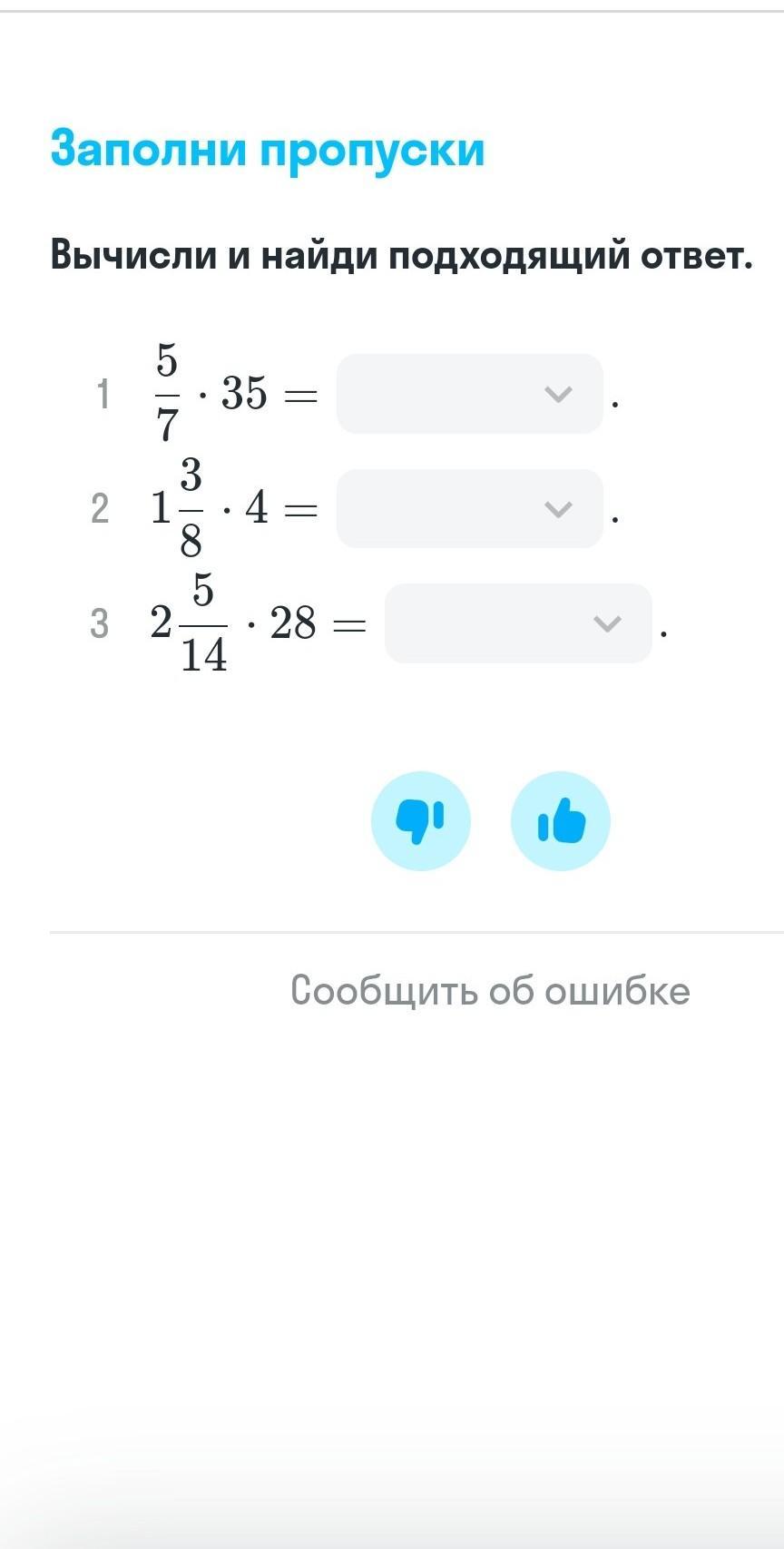Open the Сообщить об ошибке link
The image size is (784, 1549).
pyautogui.click(x=490, y=990)
